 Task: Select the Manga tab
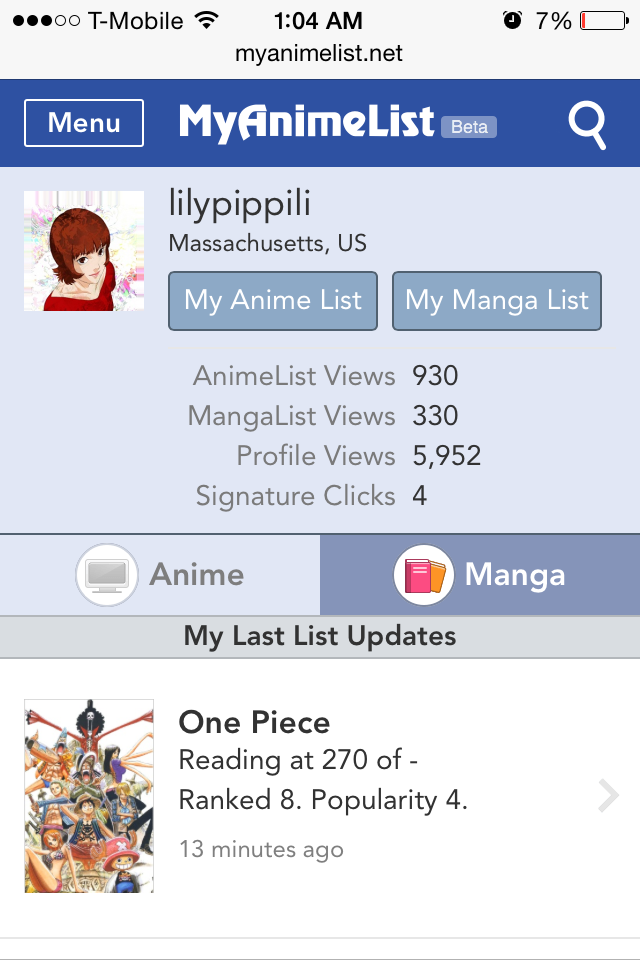pyautogui.click(x=480, y=575)
